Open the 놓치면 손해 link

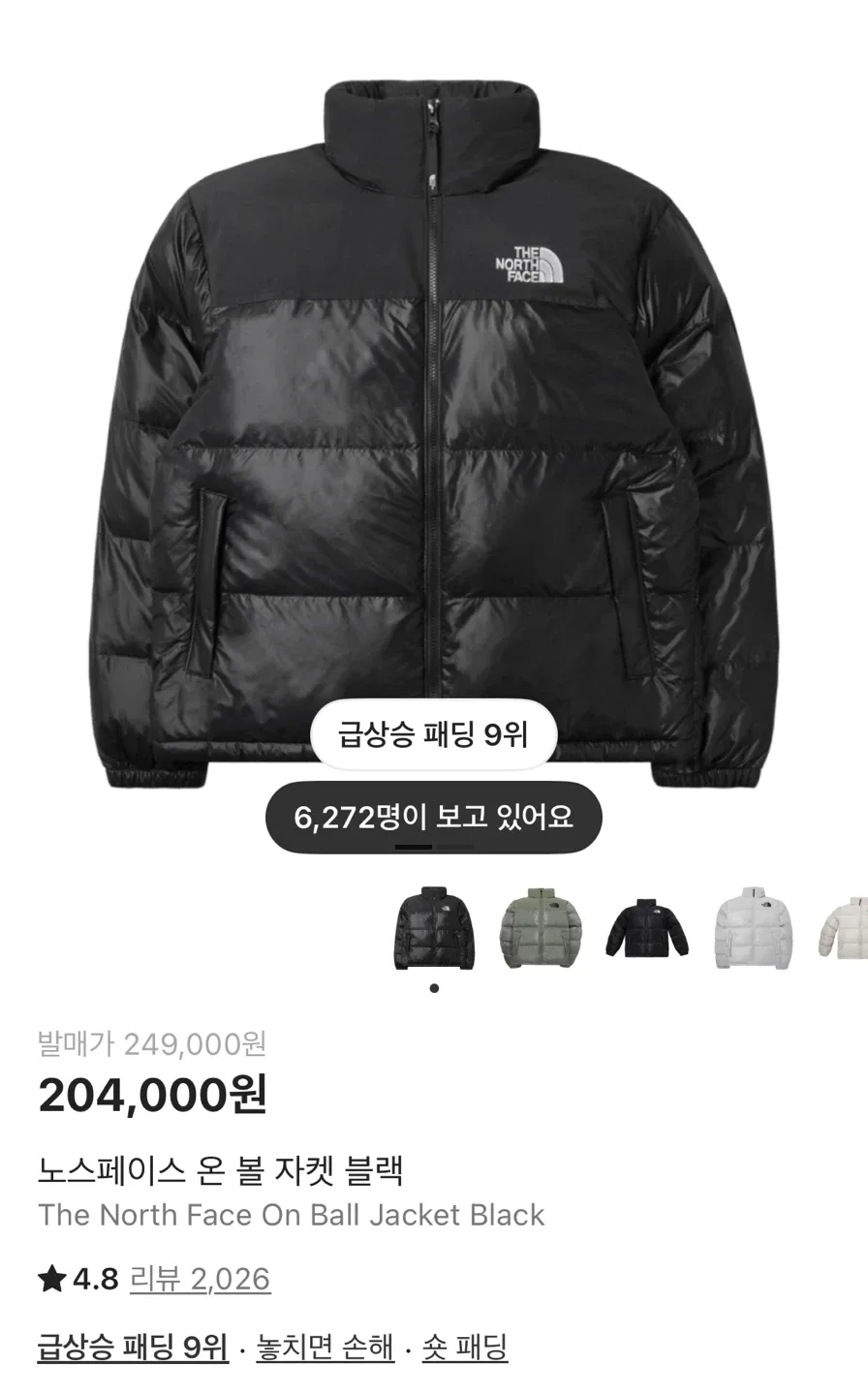325,1348
